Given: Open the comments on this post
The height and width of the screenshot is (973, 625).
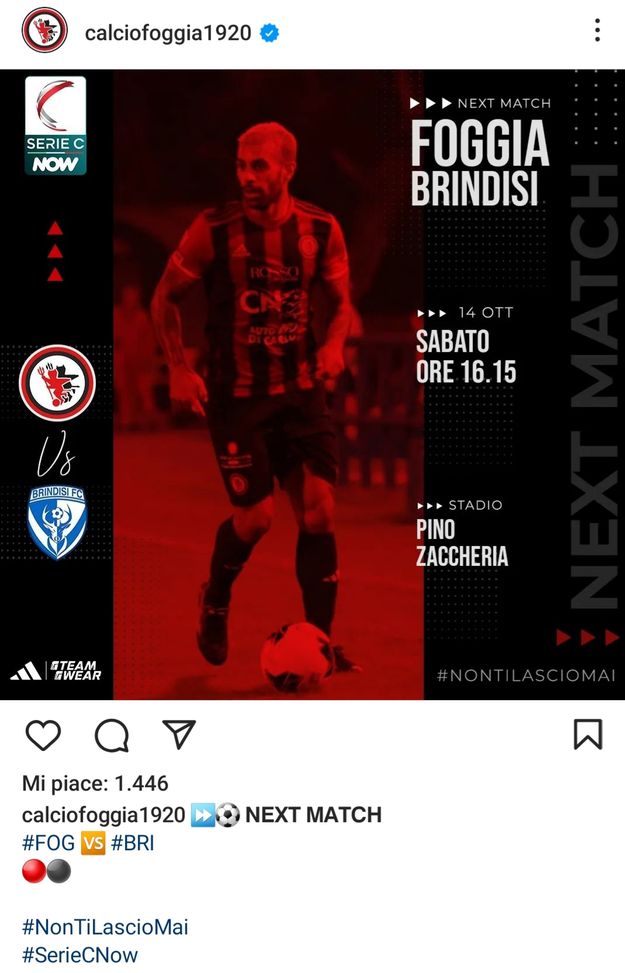Looking at the screenshot, I should [x=111, y=736].
